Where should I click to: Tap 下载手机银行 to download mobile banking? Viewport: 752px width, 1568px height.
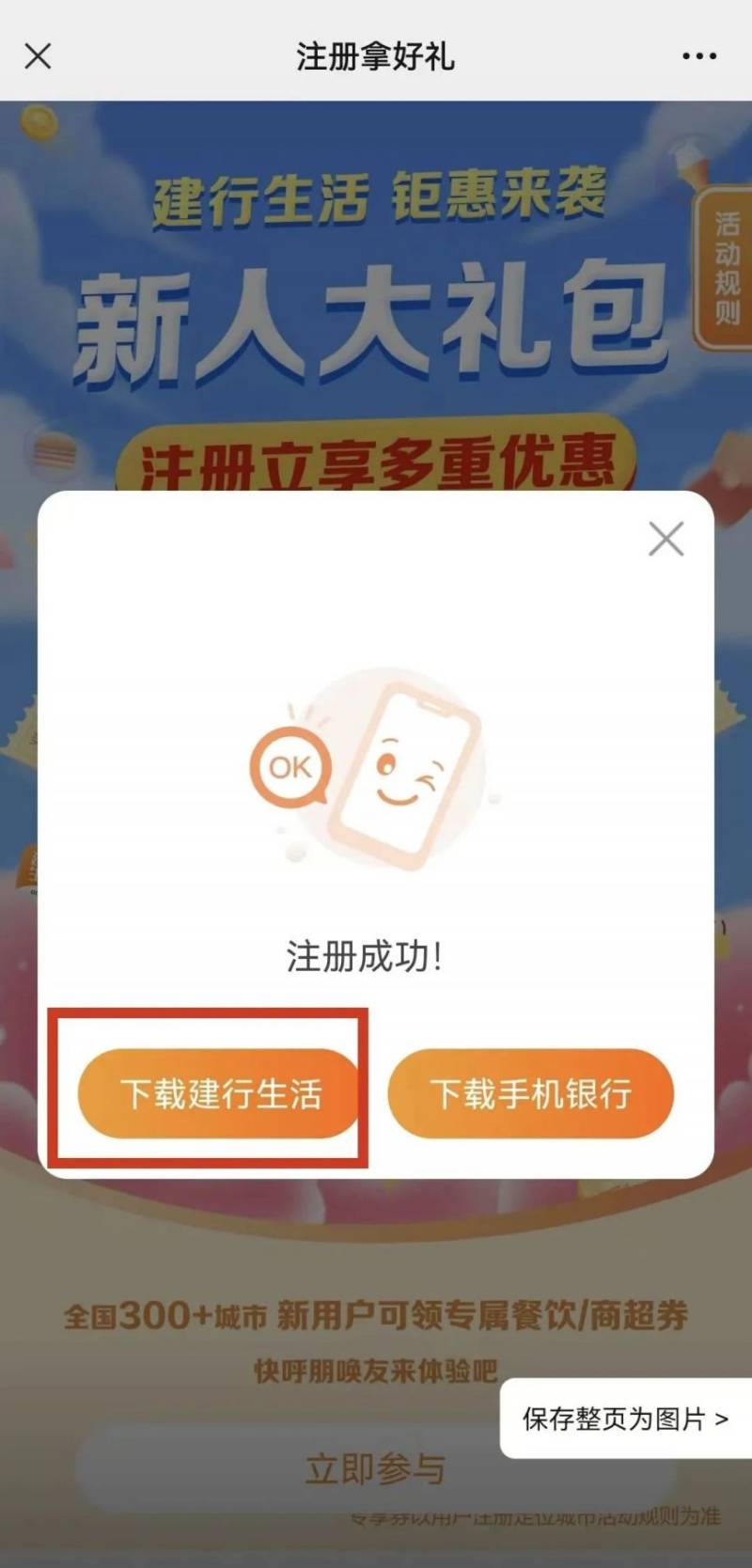532,1093
